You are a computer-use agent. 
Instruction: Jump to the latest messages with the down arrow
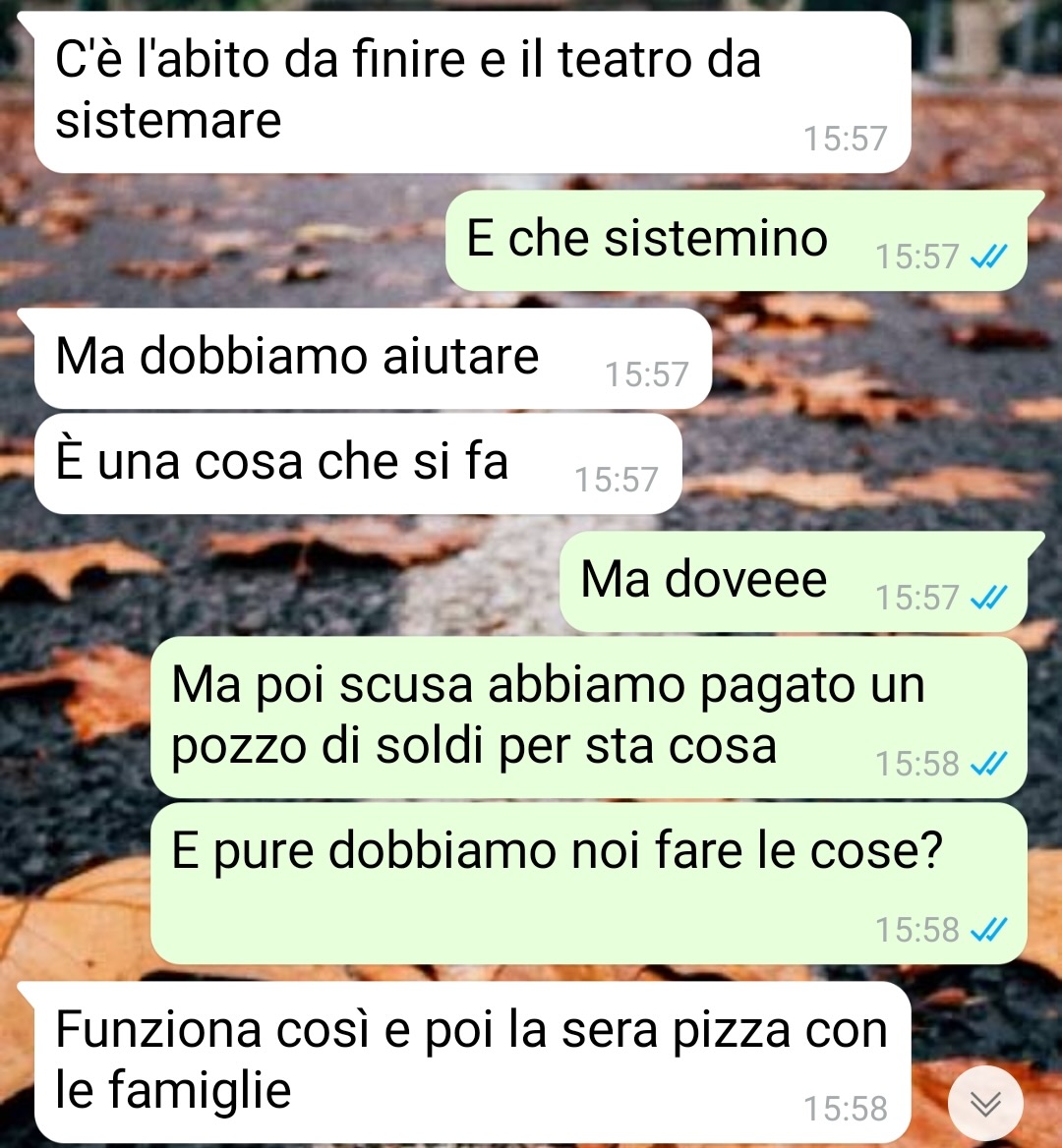pos(985,1103)
